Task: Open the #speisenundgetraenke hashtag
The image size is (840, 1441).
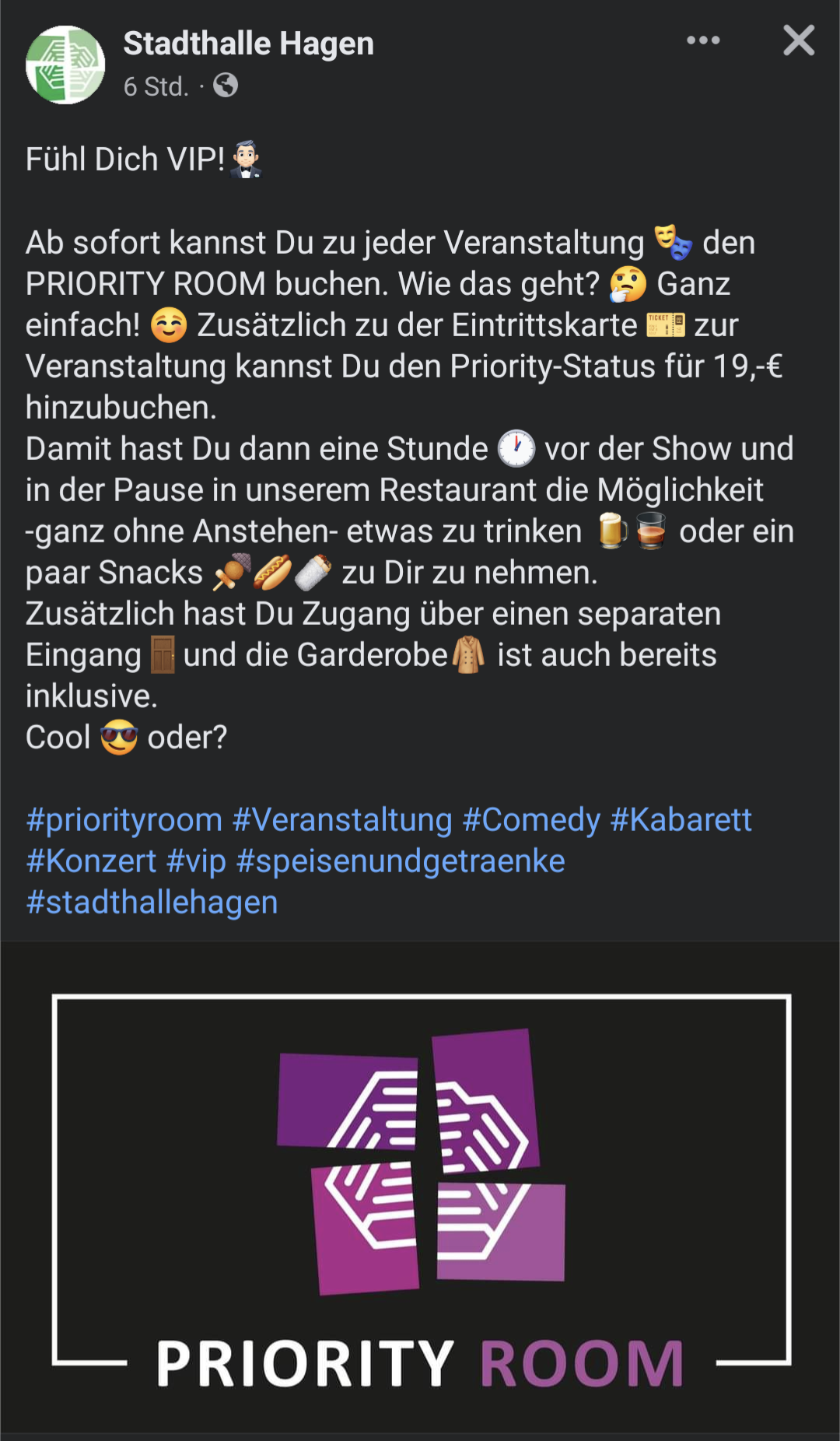Action: 401,861
